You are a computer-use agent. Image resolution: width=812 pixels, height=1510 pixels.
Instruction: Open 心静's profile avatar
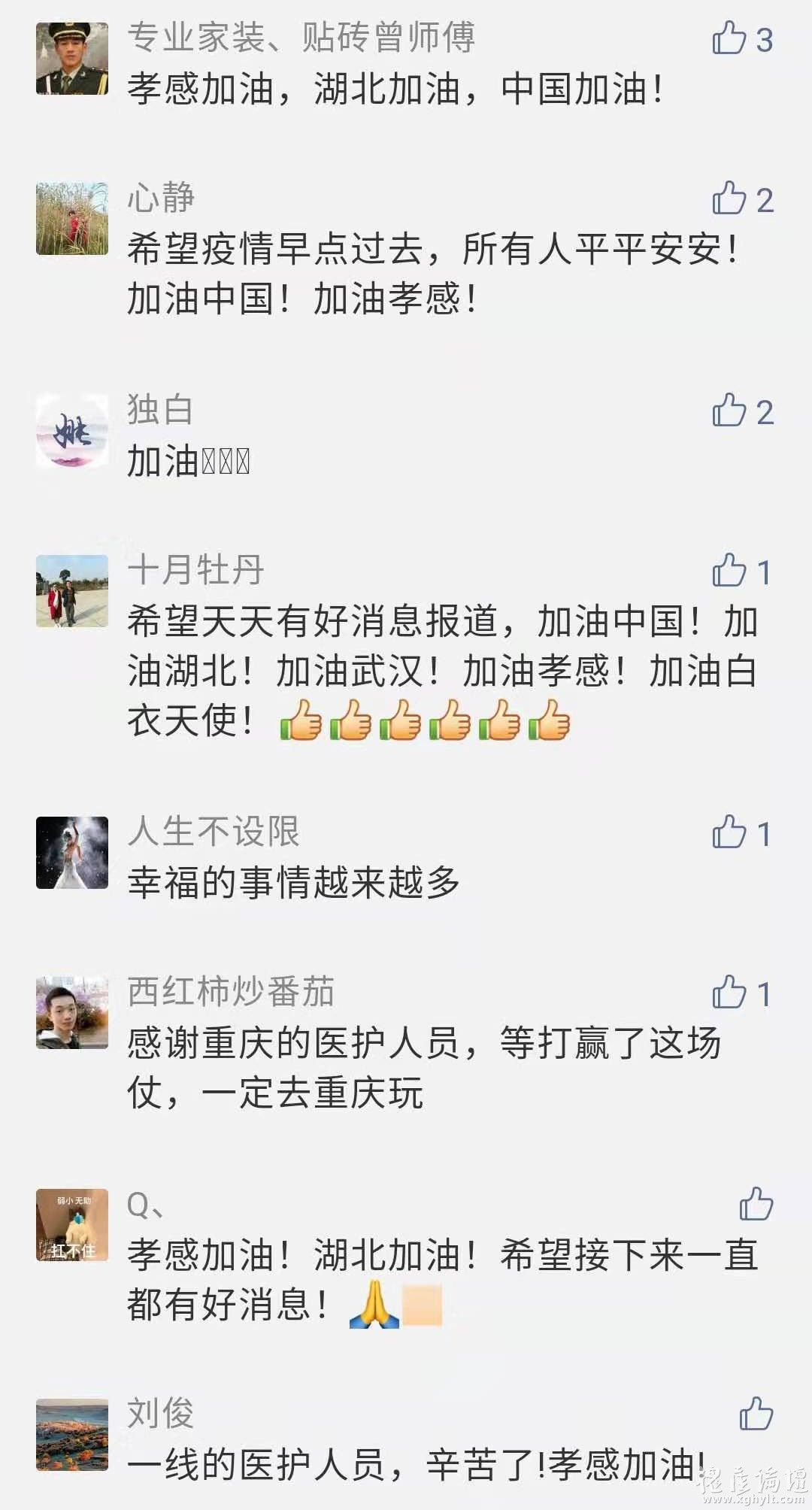point(72,219)
